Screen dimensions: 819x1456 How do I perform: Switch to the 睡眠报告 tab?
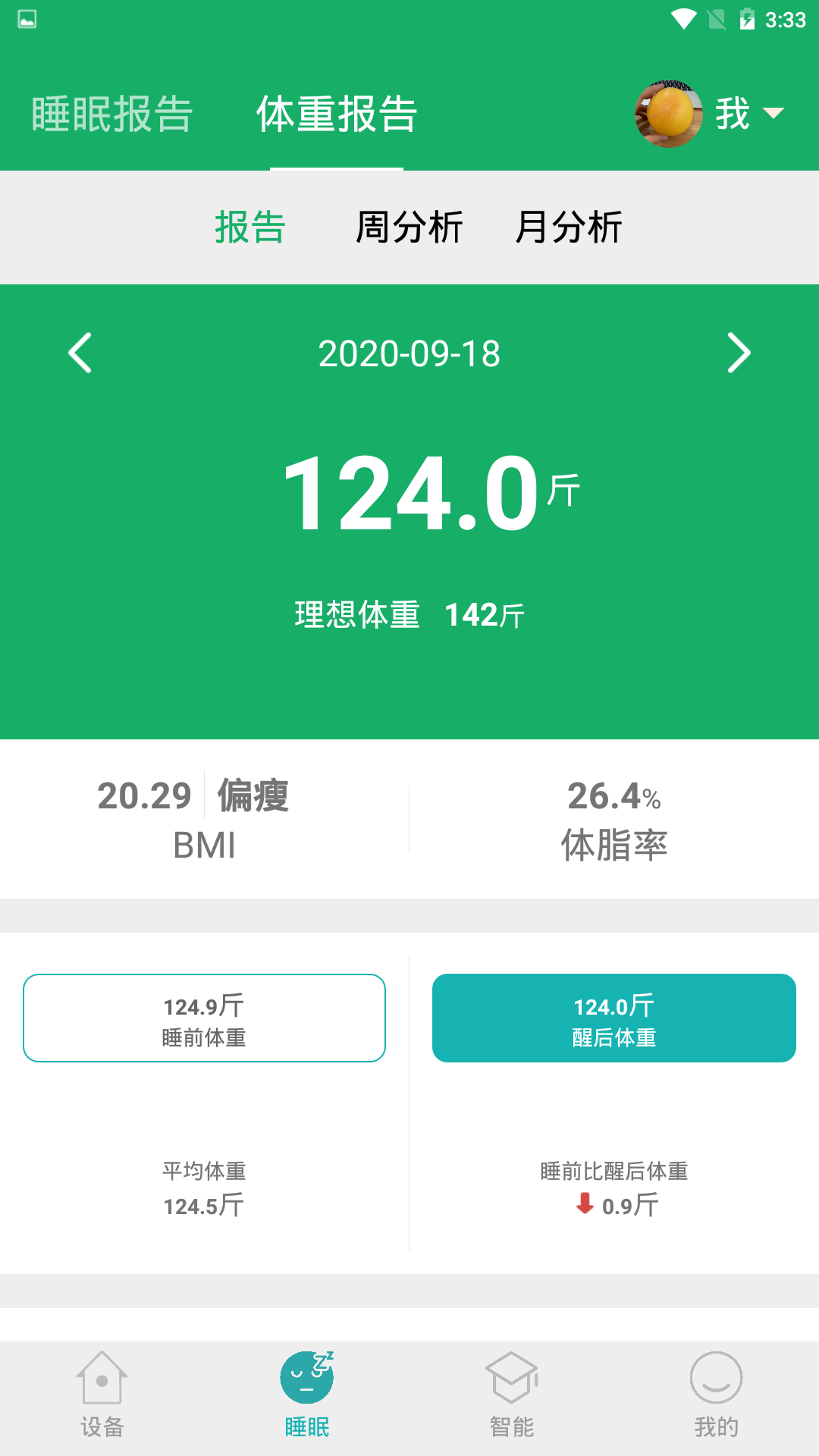click(x=112, y=115)
